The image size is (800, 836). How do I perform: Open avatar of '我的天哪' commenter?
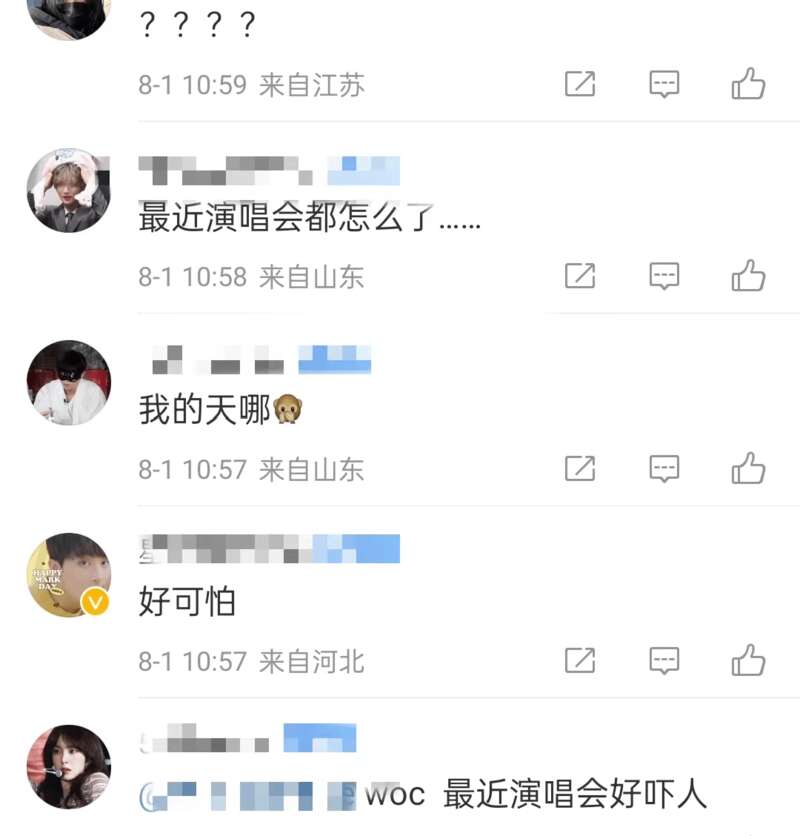pos(68,383)
